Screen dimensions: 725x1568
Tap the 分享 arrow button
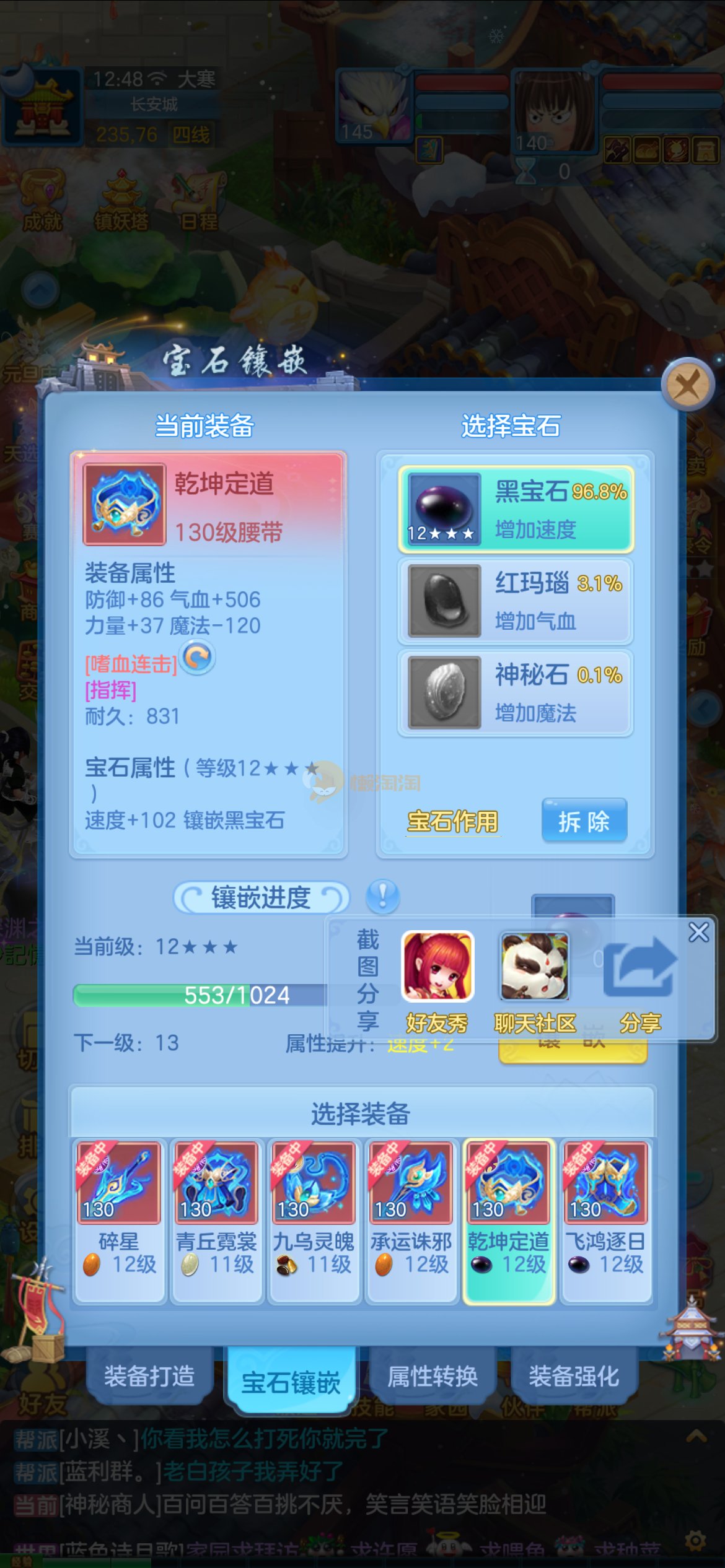[x=640, y=978]
